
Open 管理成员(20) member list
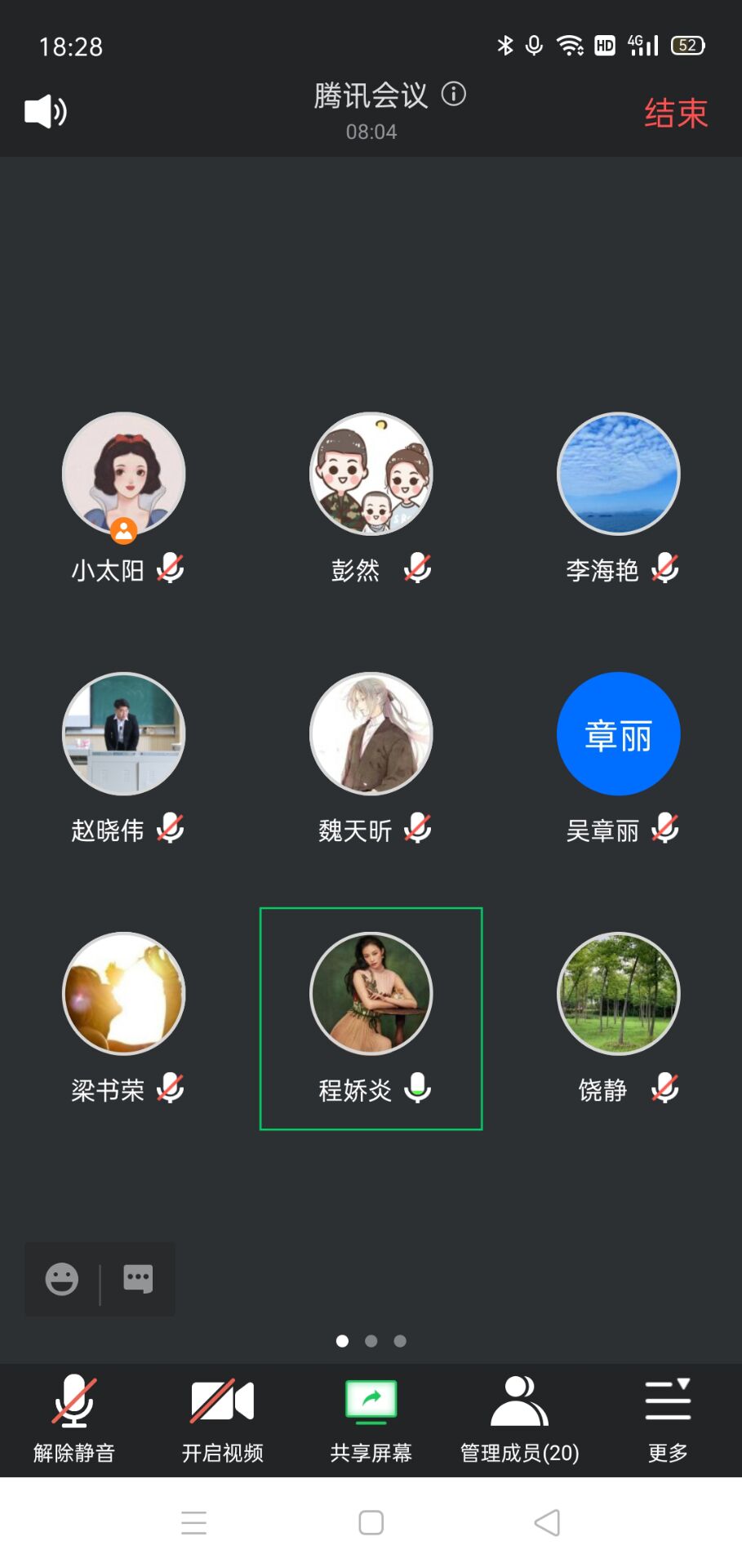(519, 1419)
